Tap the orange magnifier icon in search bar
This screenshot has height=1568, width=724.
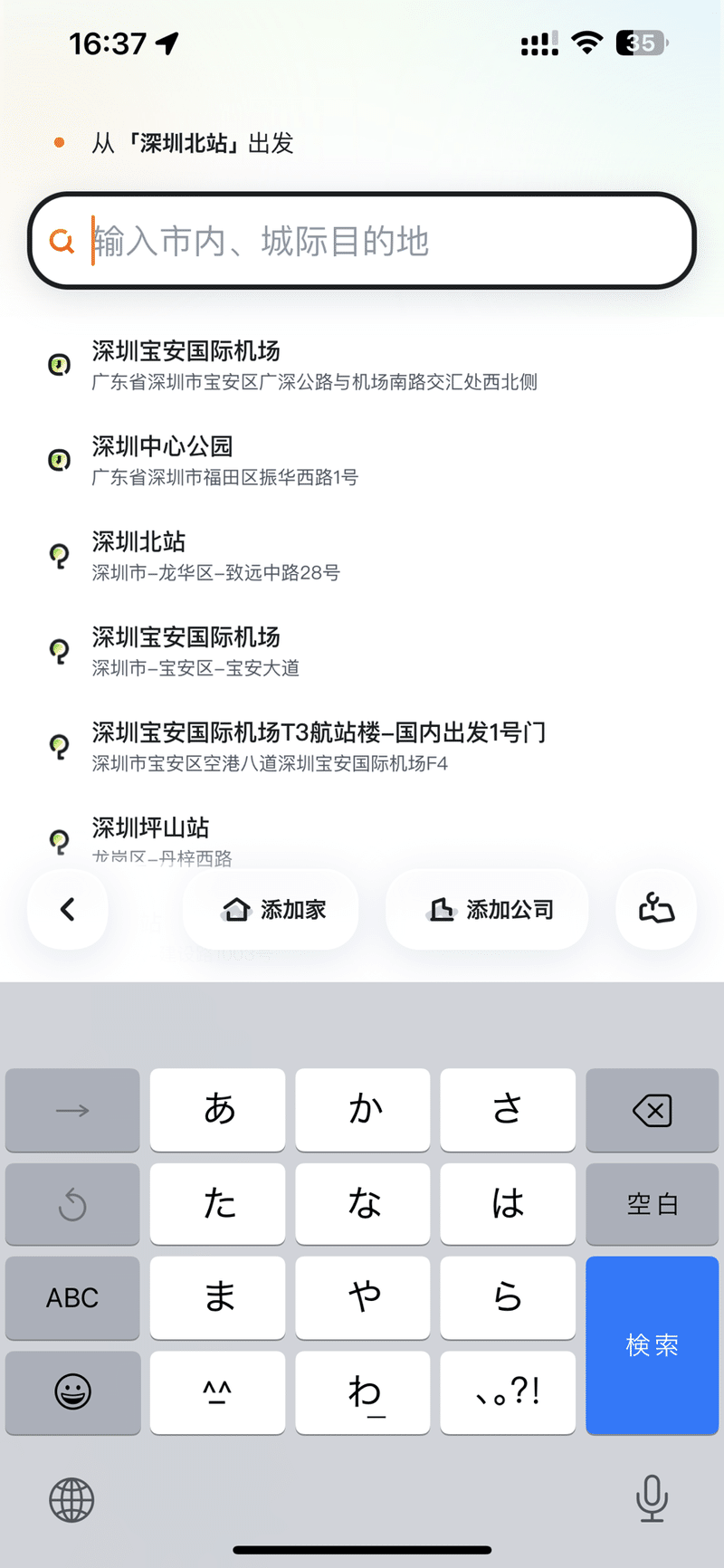pos(61,240)
